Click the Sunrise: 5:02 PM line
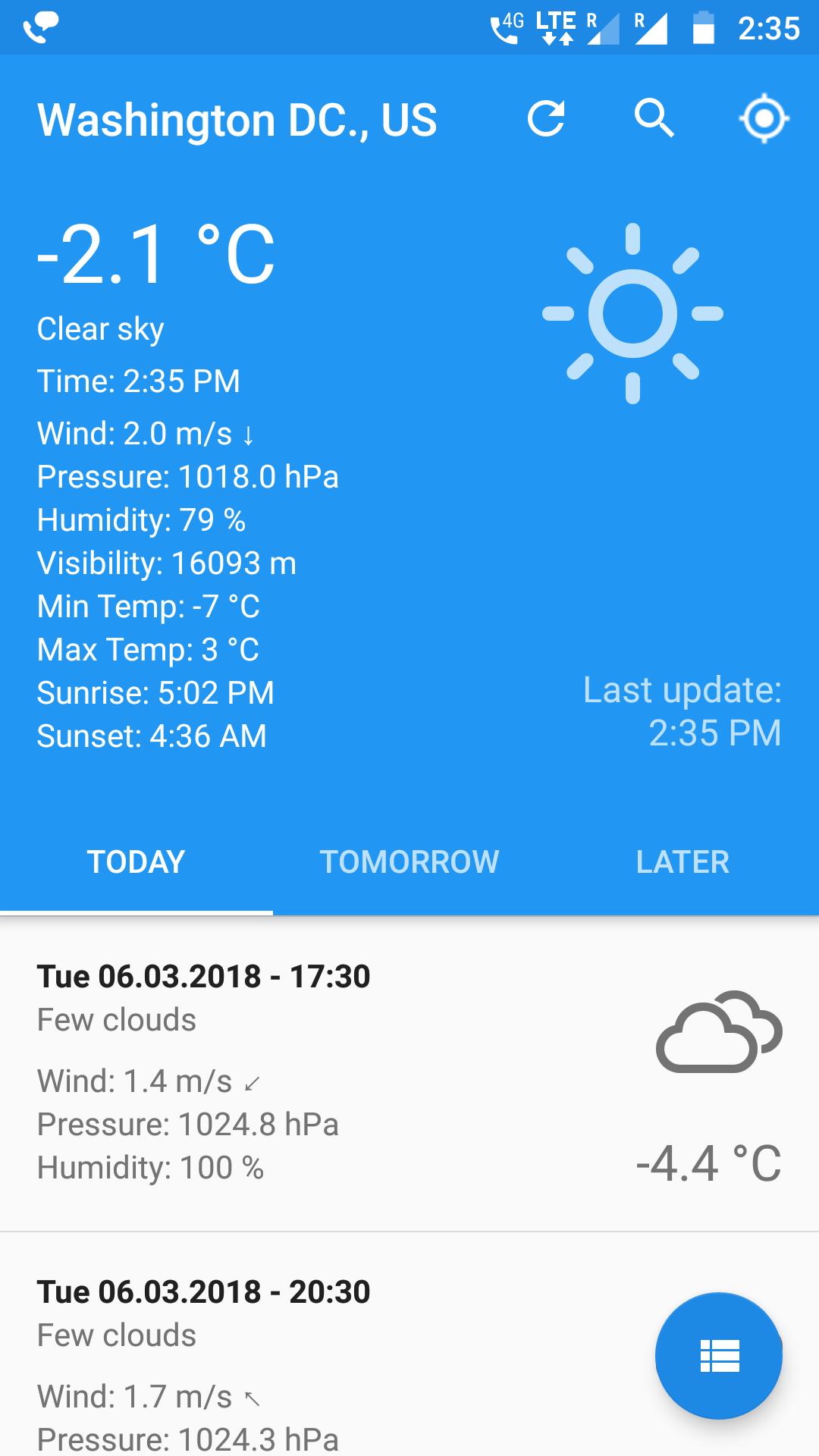Viewport: 819px width, 1456px height. (155, 693)
